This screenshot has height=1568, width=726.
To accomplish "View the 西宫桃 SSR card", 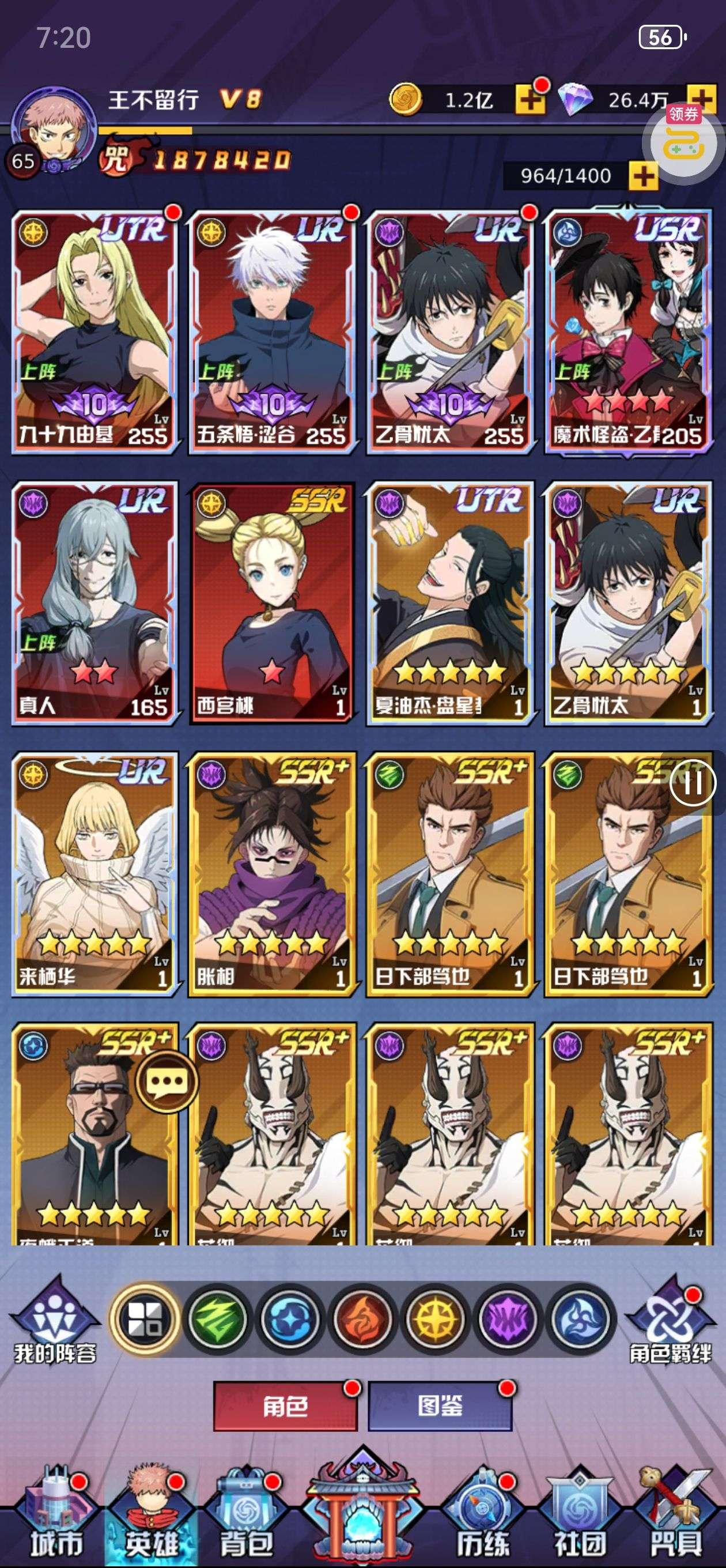I will 272,602.
